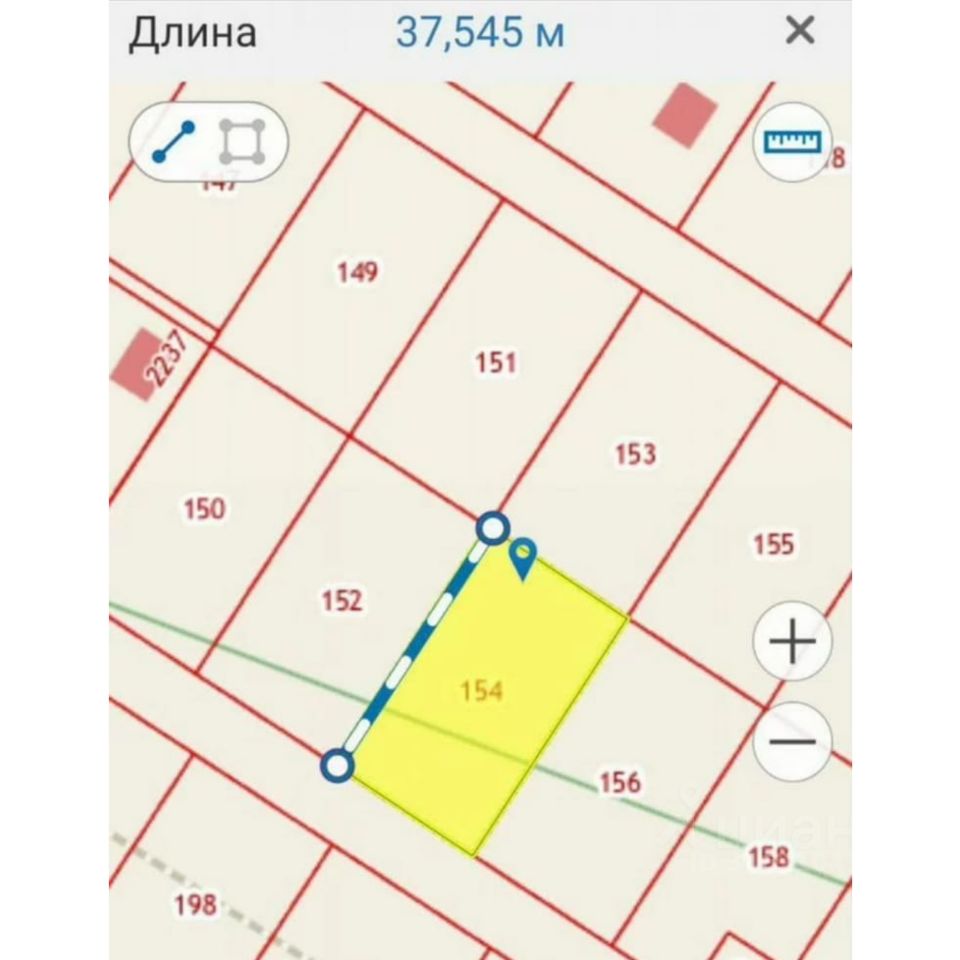Select parcel 198 on the map

tap(195, 905)
